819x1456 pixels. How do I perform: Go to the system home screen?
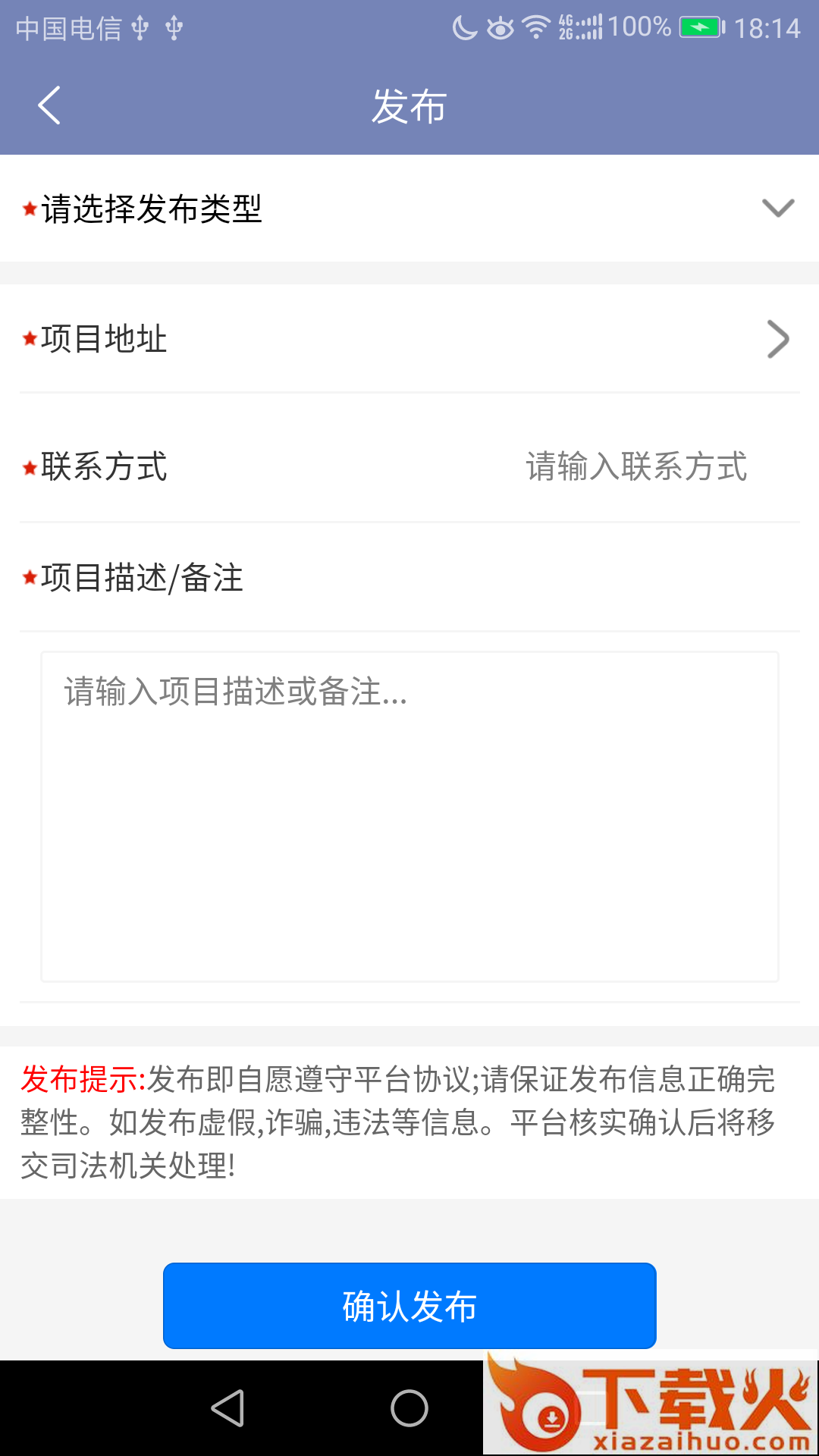[x=409, y=1408]
